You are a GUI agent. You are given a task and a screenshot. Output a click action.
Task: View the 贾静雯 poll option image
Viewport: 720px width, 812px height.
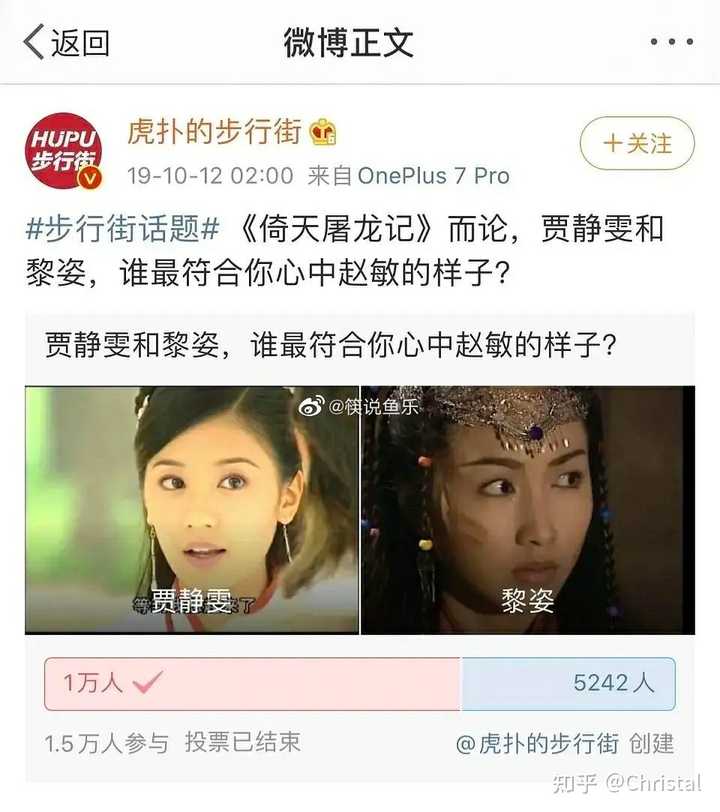[192, 510]
